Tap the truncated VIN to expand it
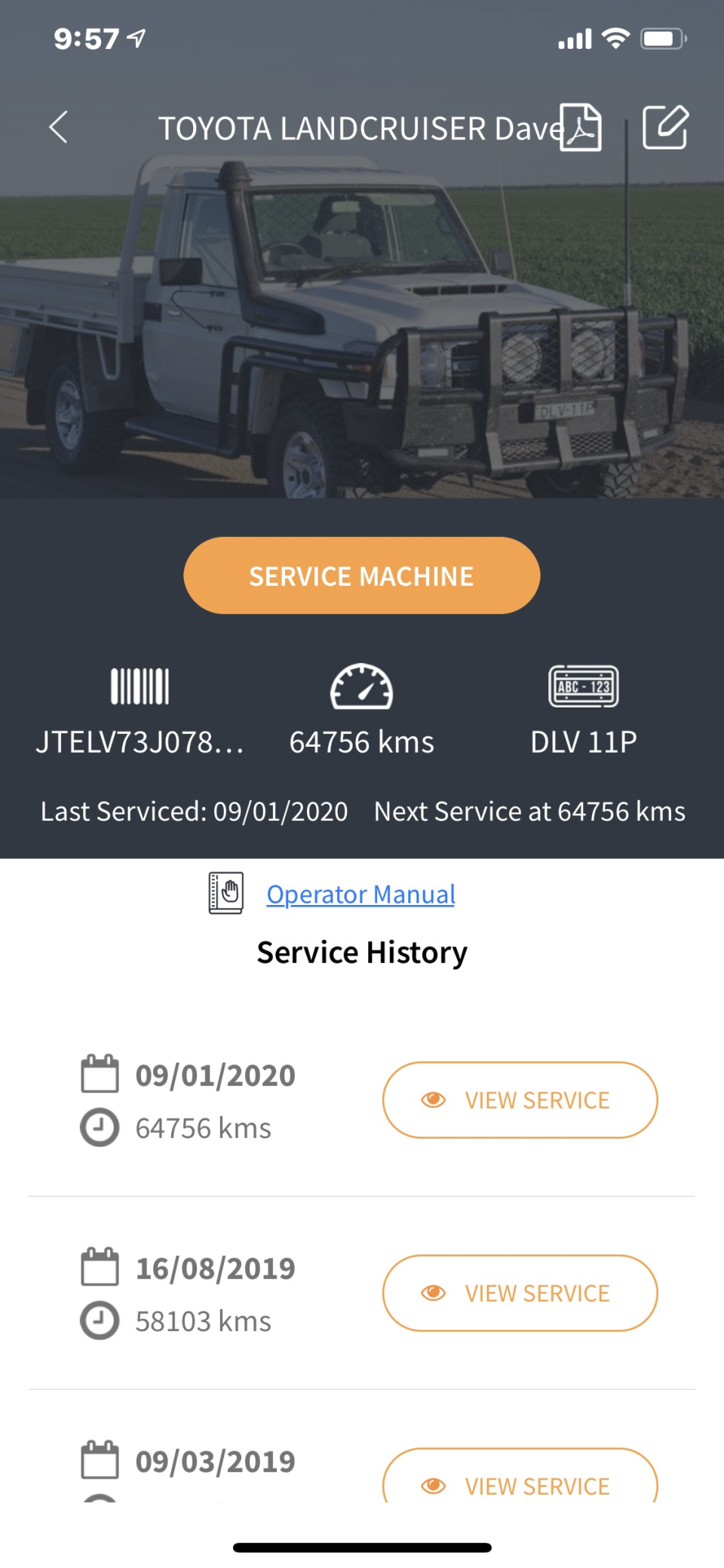Screen dimensions: 724x1568 click(x=140, y=741)
